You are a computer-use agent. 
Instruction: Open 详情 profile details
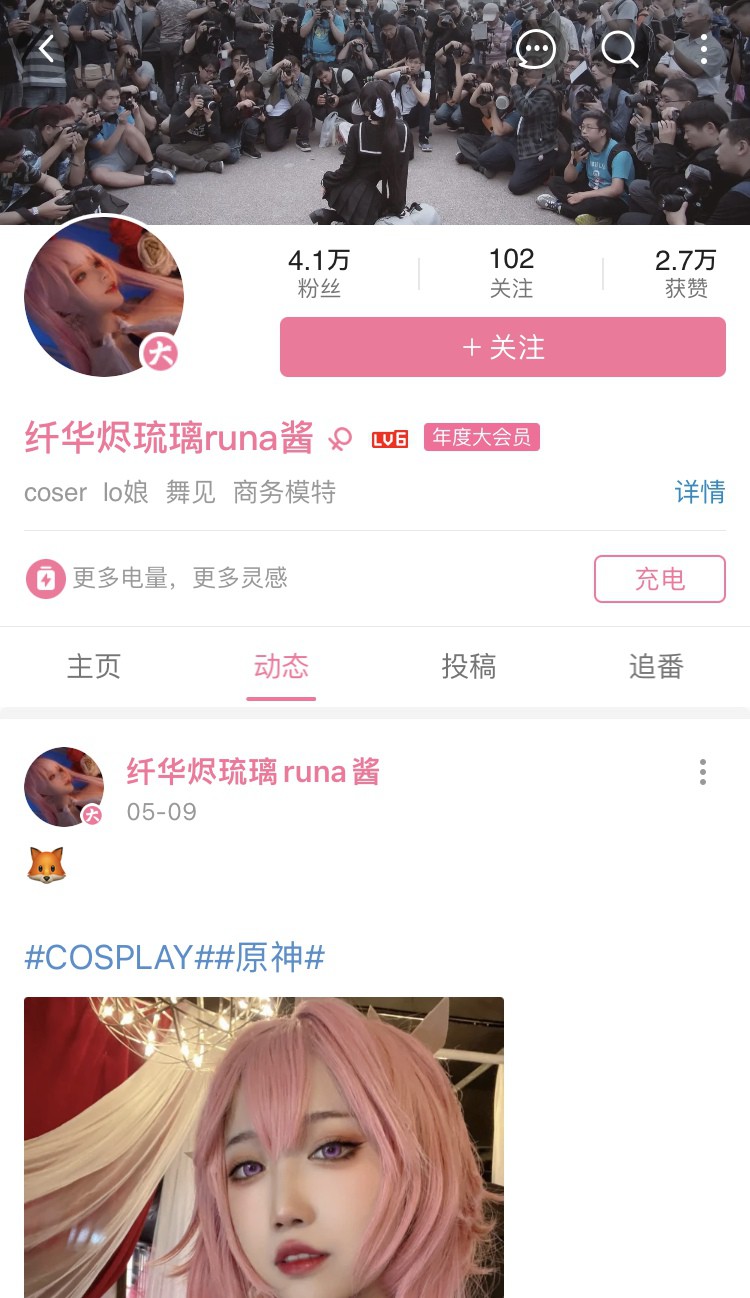pos(699,492)
